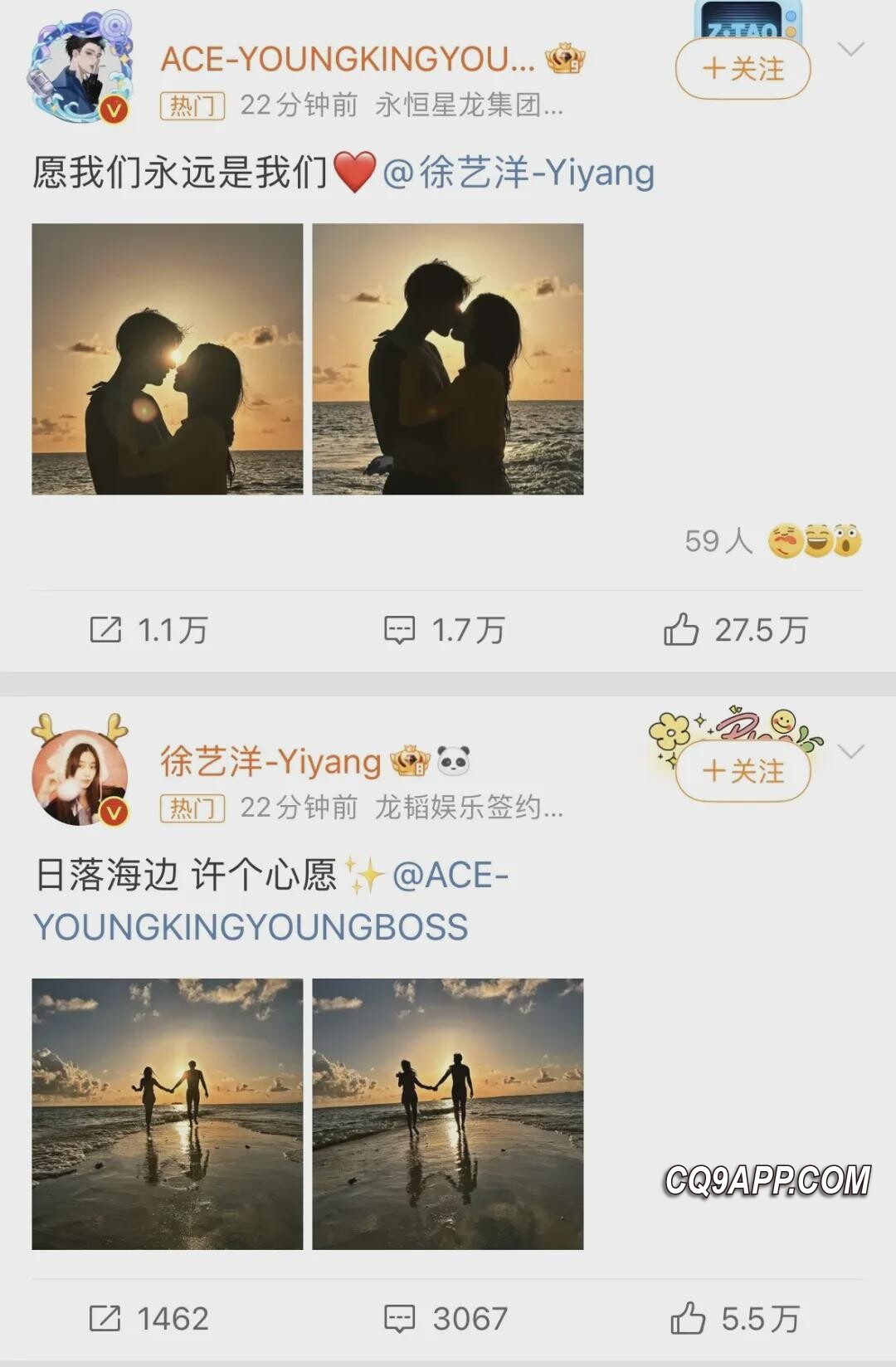The height and width of the screenshot is (1367, 896).
Task: Open 徐艺洋-Yiyang's profile avatar
Action: pyautogui.click(x=80, y=776)
